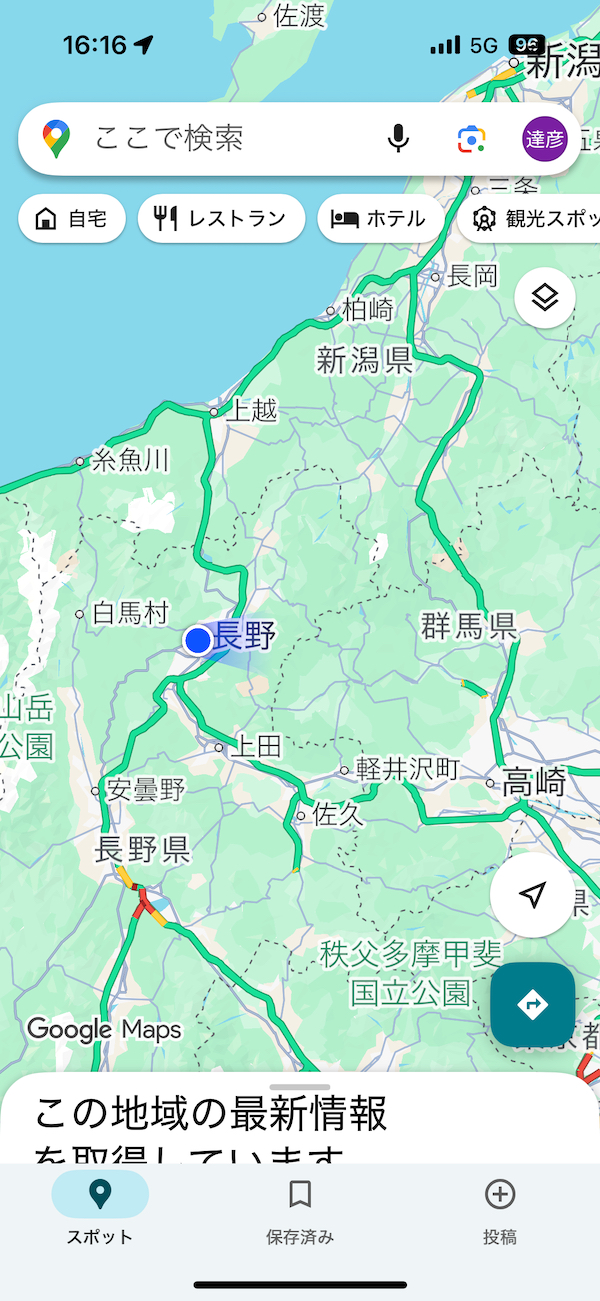600x1301 pixels.
Task: Switch to the 保存済み tab
Action: [x=300, y=1210]
